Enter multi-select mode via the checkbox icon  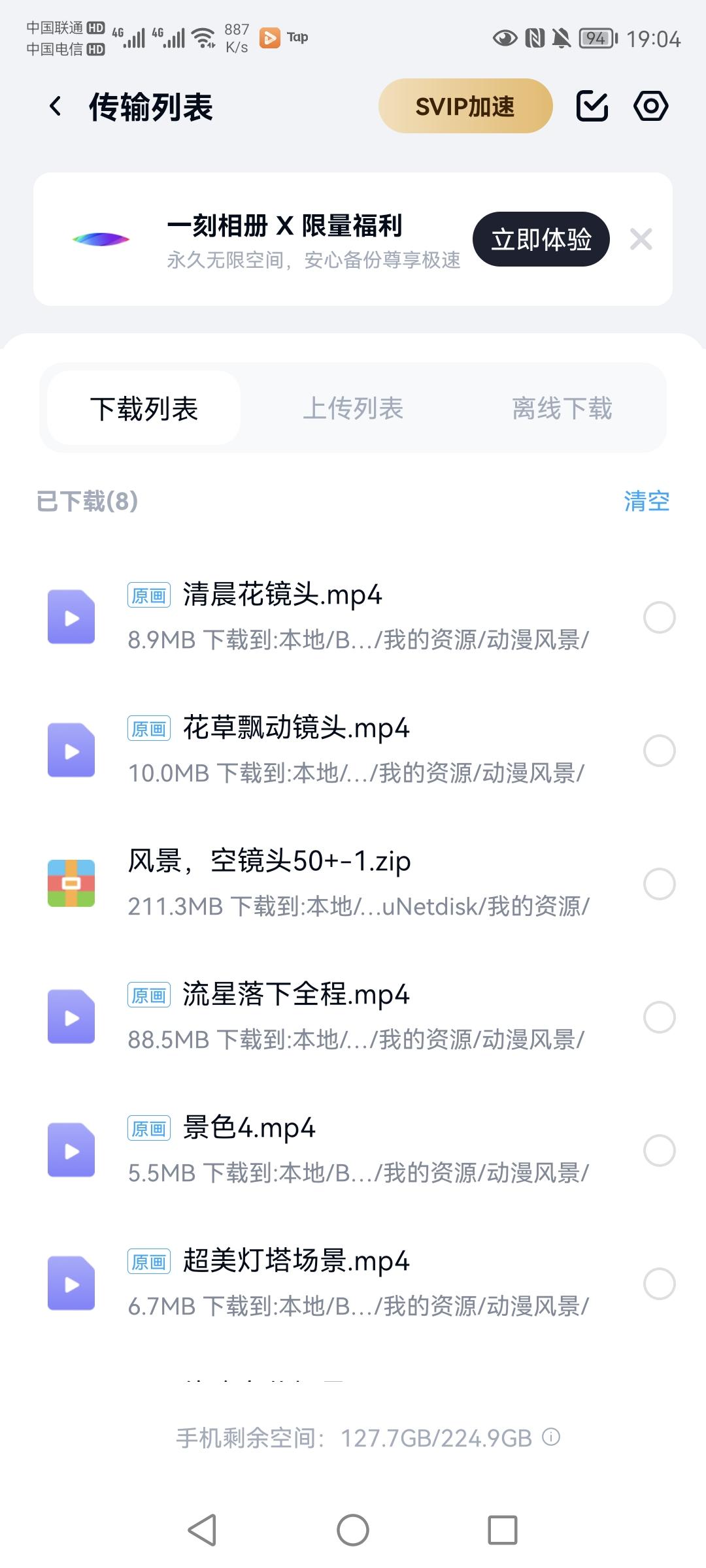point(592,106)
